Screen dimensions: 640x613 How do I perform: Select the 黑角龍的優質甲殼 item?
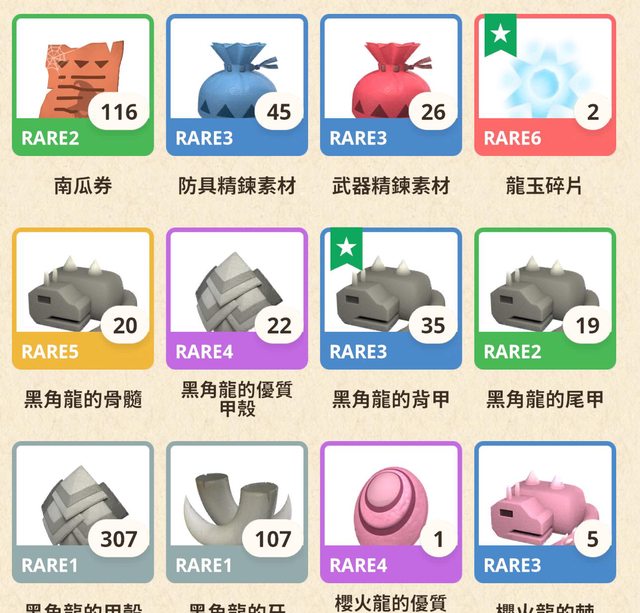click(x=237, y=298)
